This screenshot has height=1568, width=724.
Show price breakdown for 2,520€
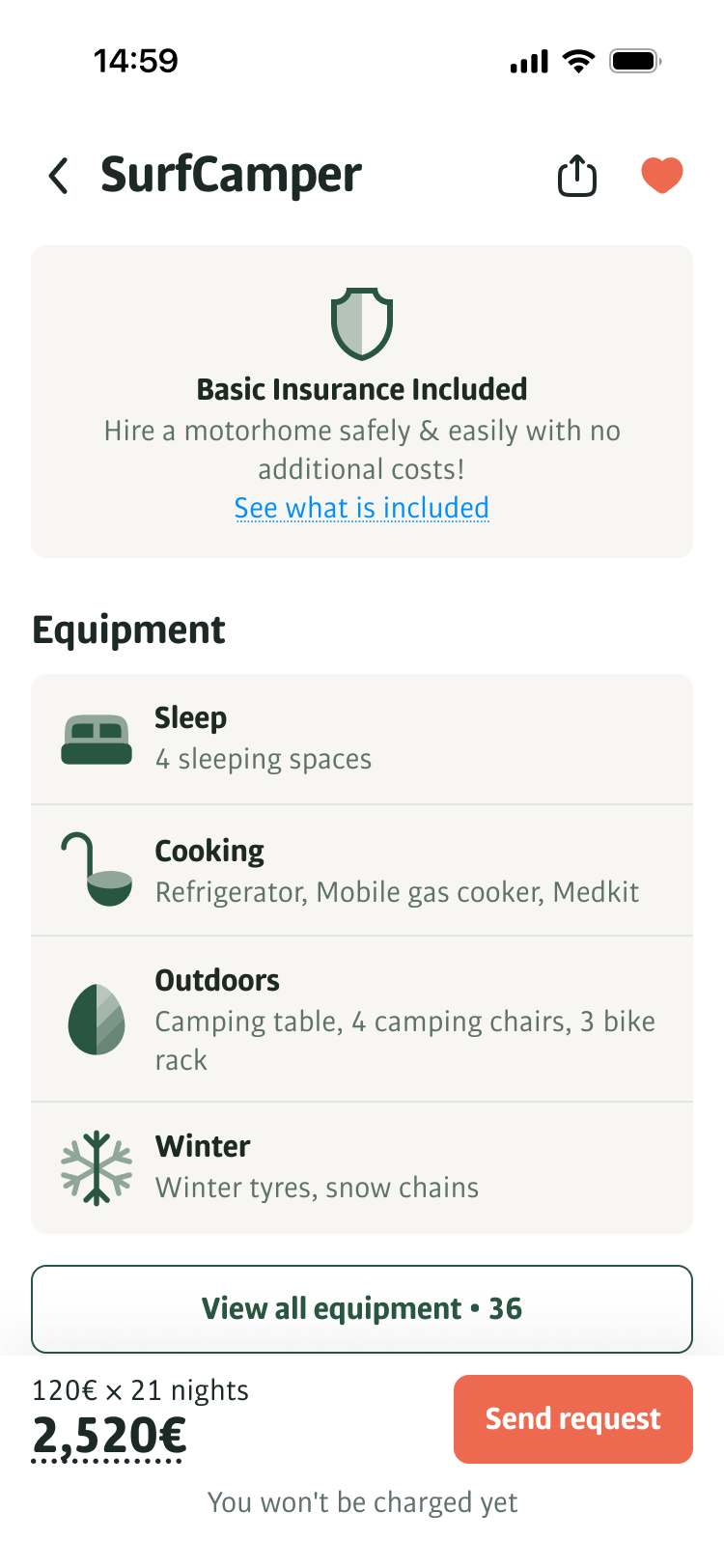coord(109,1437)
